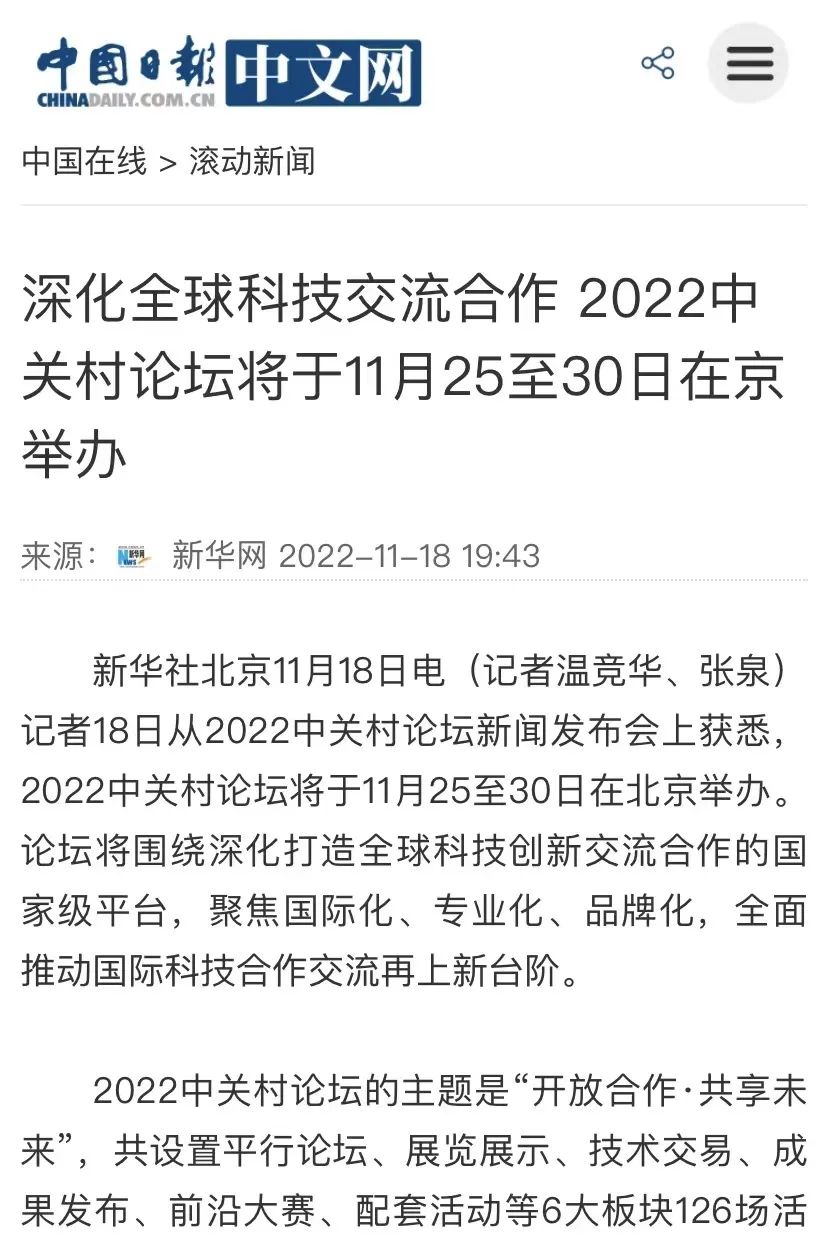Open the China Daily 中文网 homepage logo
This screenshot has width=828, height=1242.
pyautogui.click(x=229, y=72)
